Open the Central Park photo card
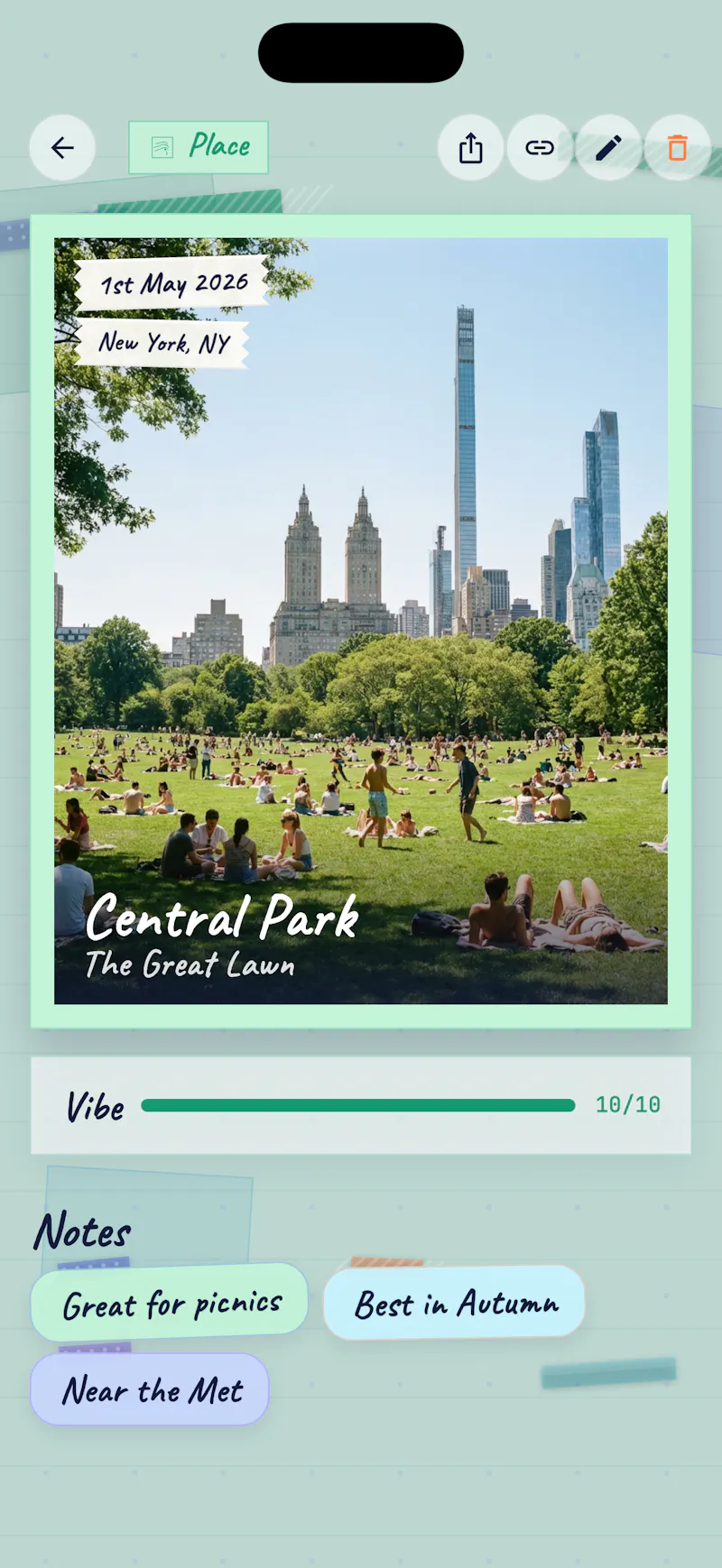The width and height of the screenshot is (722, 1568). [x=361, y=621]
